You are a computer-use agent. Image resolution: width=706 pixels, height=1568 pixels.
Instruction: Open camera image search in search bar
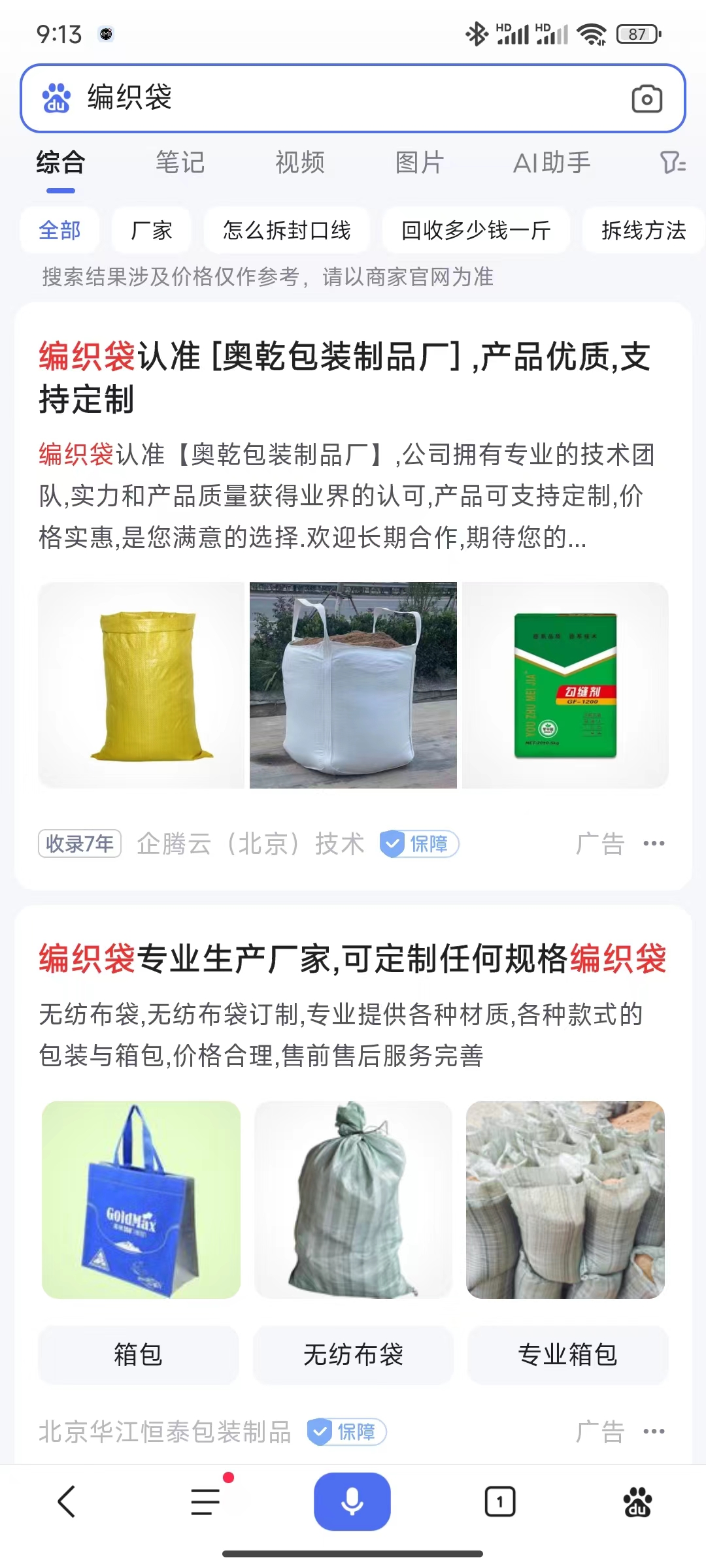pyautogui.click(x=647, y=99)
